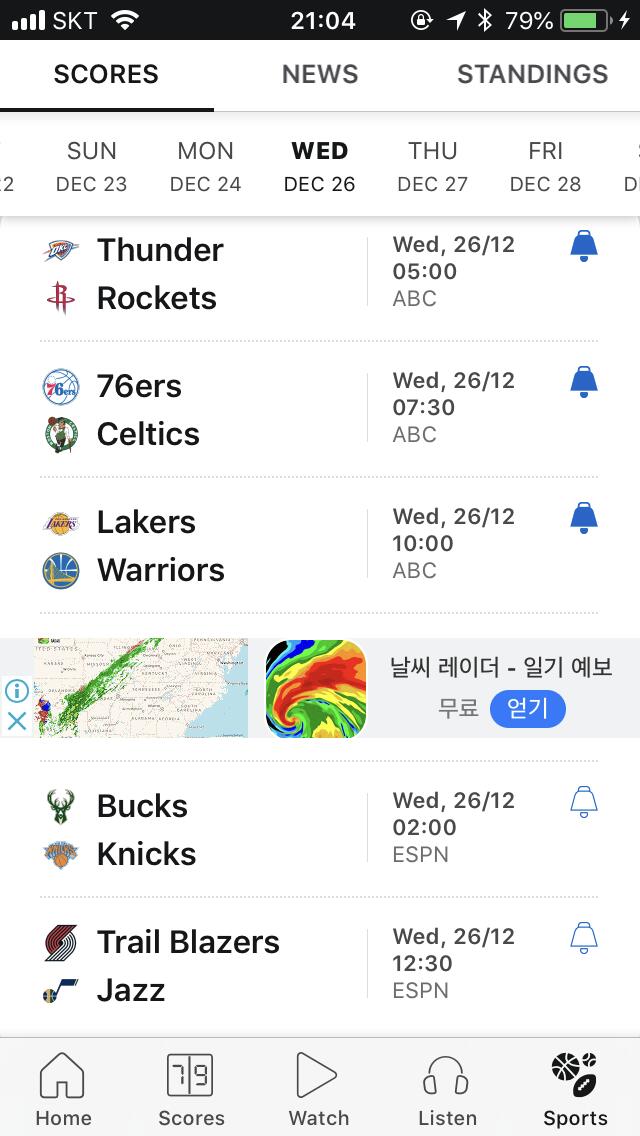Screen dimensions: 640x1136
Task: Go to the Home tab
Action: [x=63, y=1090]
